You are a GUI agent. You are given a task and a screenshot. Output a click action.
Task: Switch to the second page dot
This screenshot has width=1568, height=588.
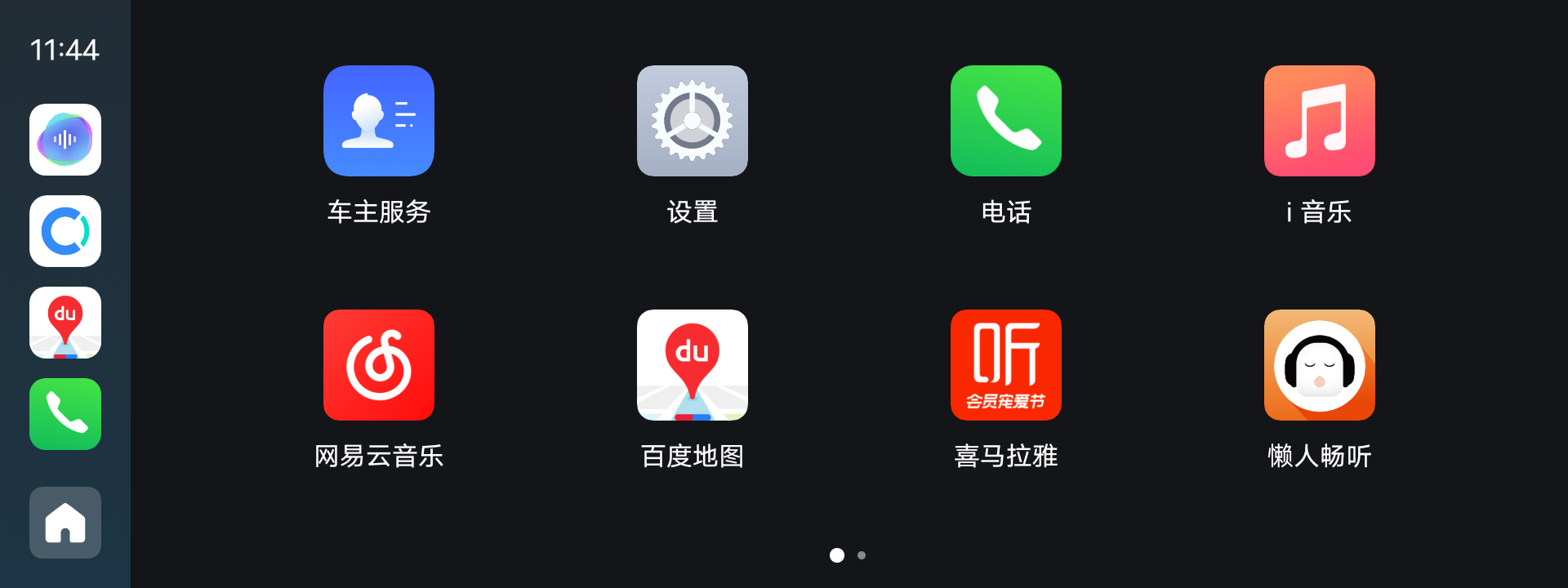pyautogui.click(x=862, y=555)
